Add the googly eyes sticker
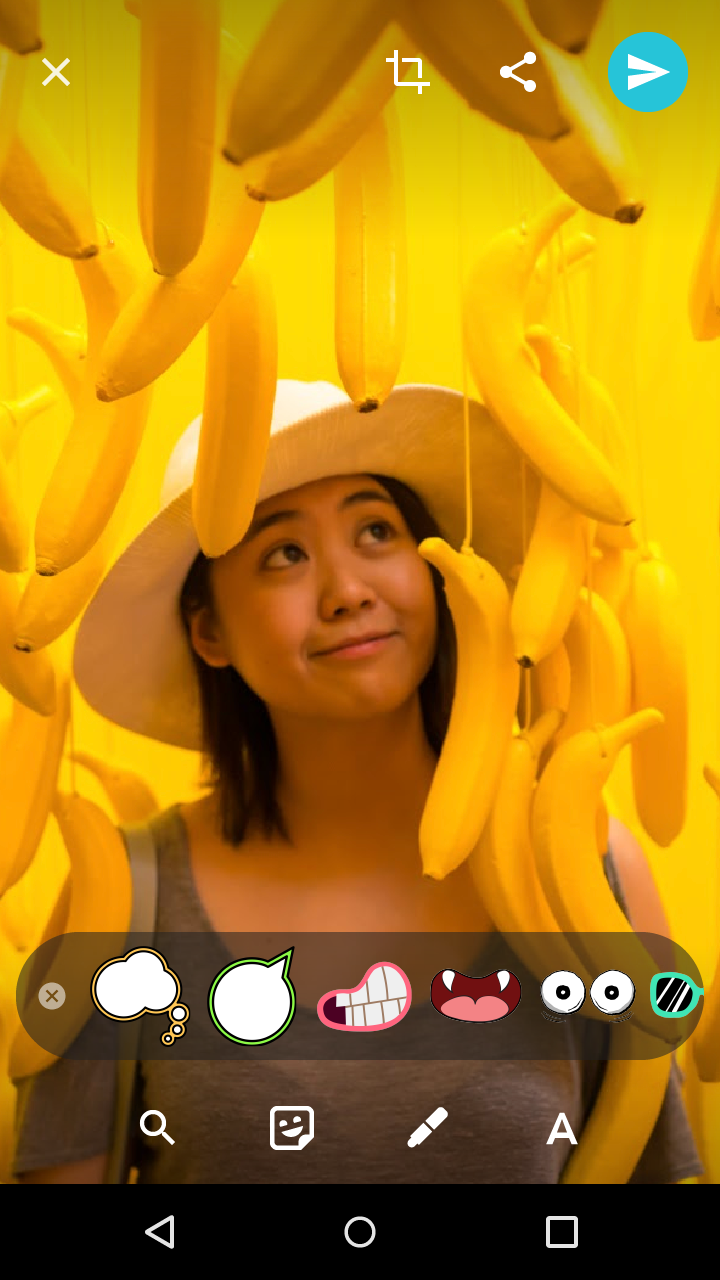720x1280 pixels. point(588,994)
